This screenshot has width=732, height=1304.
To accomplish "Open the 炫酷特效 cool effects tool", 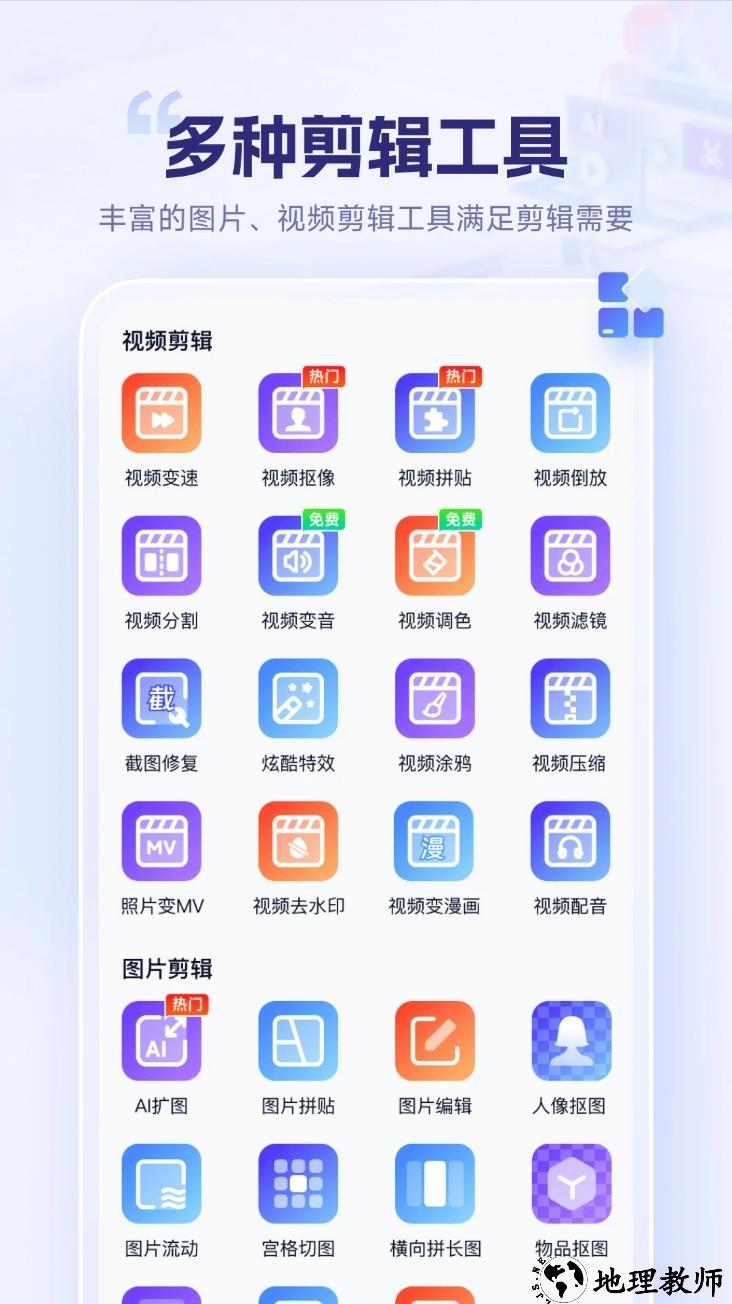I will pyautogui.click(x=297, y=698).
